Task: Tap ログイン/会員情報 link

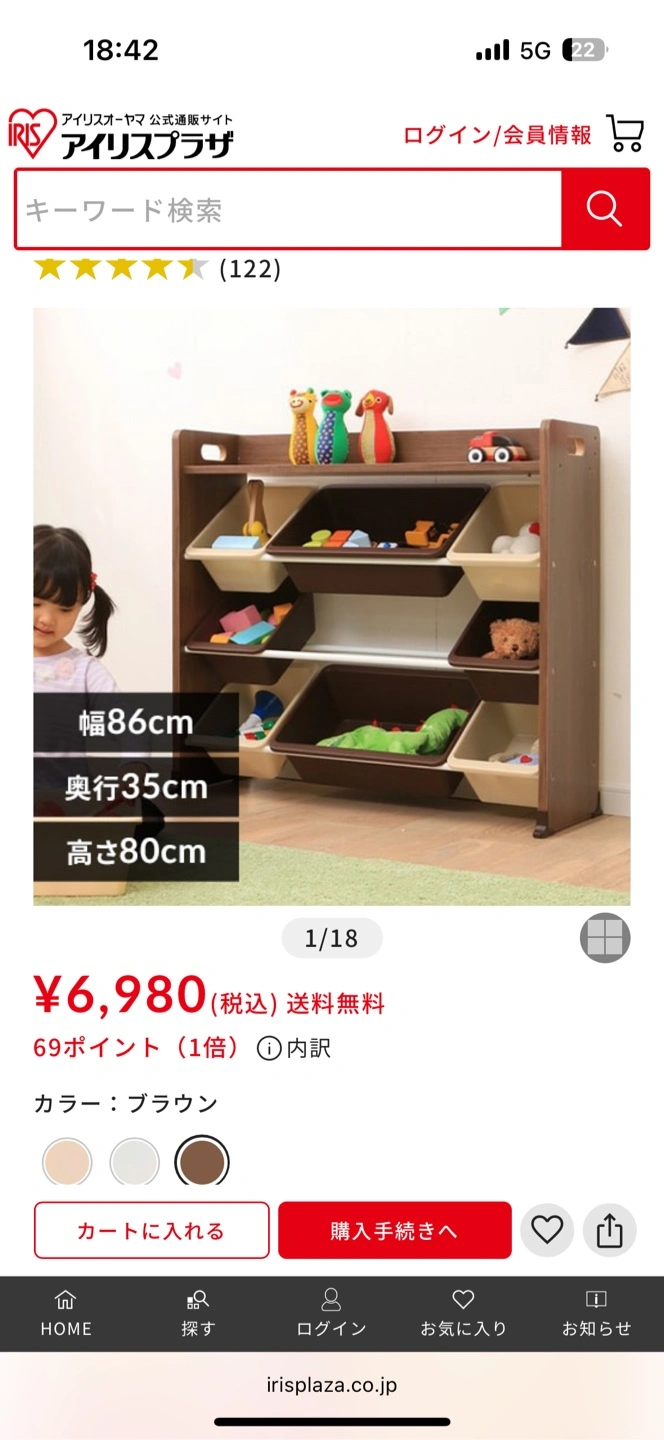Action: 497,135
